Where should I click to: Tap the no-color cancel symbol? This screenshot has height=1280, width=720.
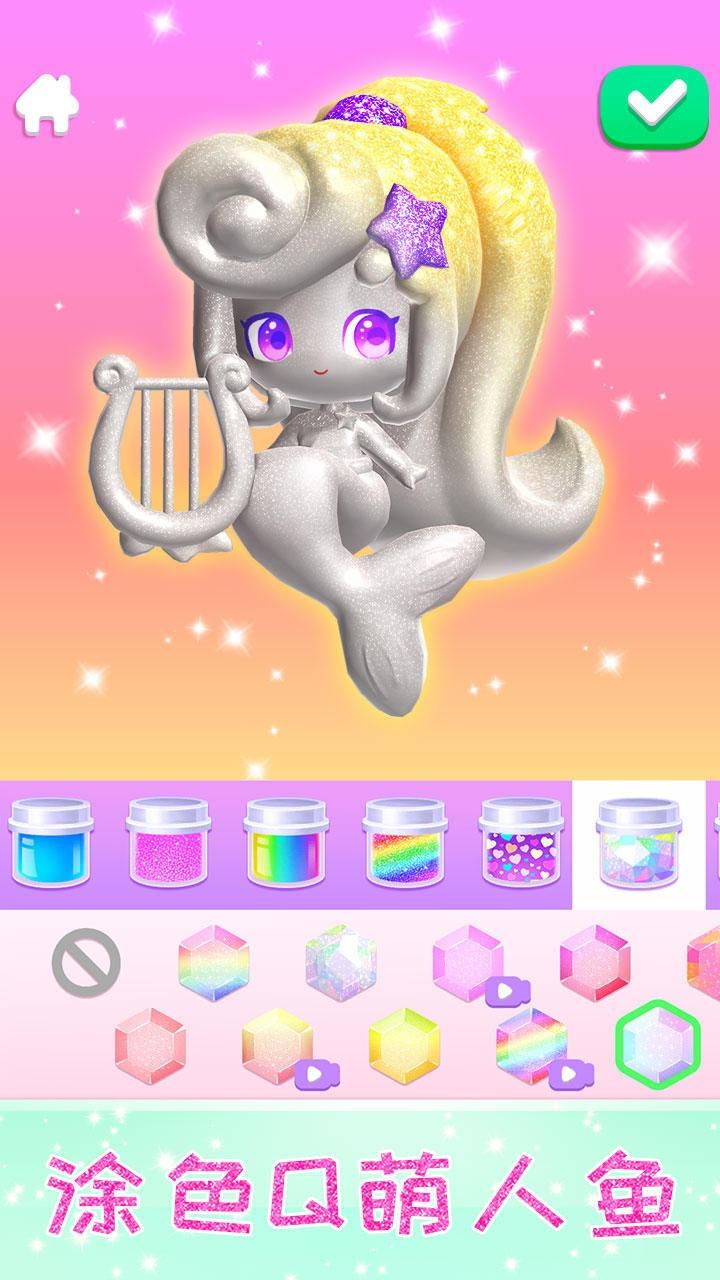(86, 962)
